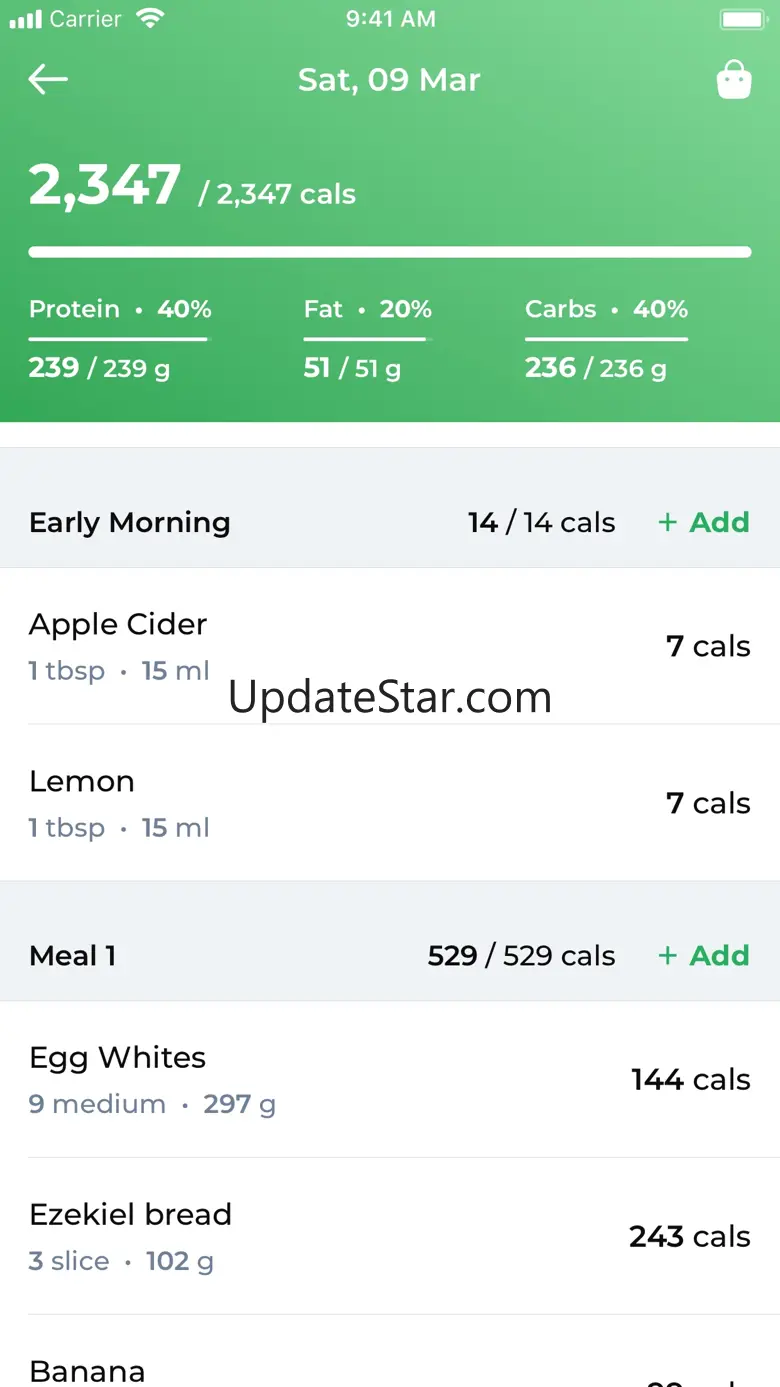Screen dimensions: 780x1387
Task: Add food to Meal 1
Action: (704, 955)
